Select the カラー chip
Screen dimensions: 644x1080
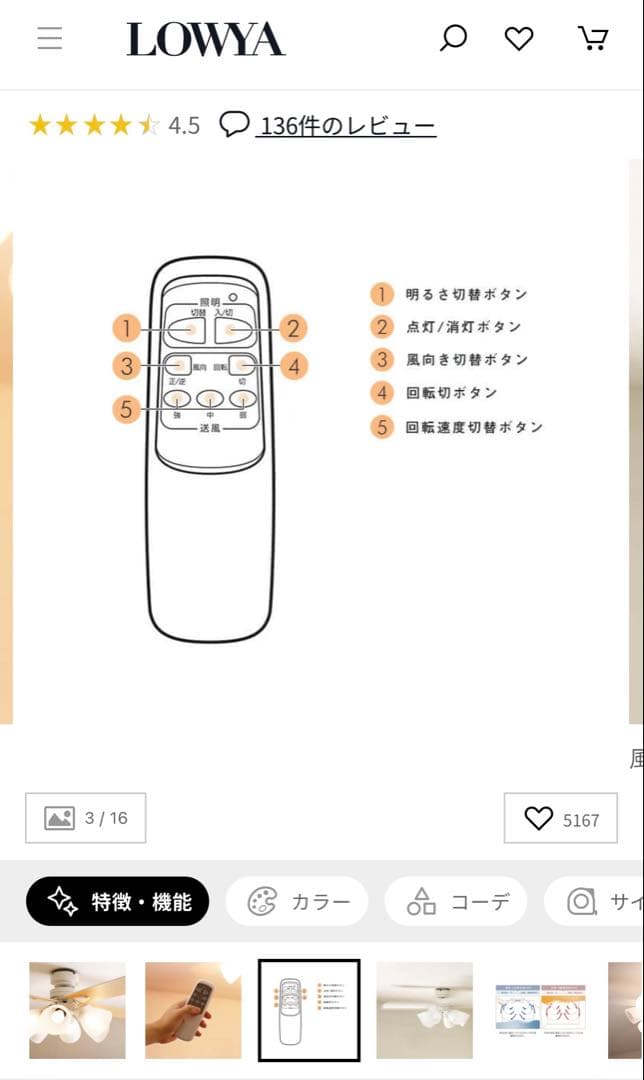click(297, 901)
